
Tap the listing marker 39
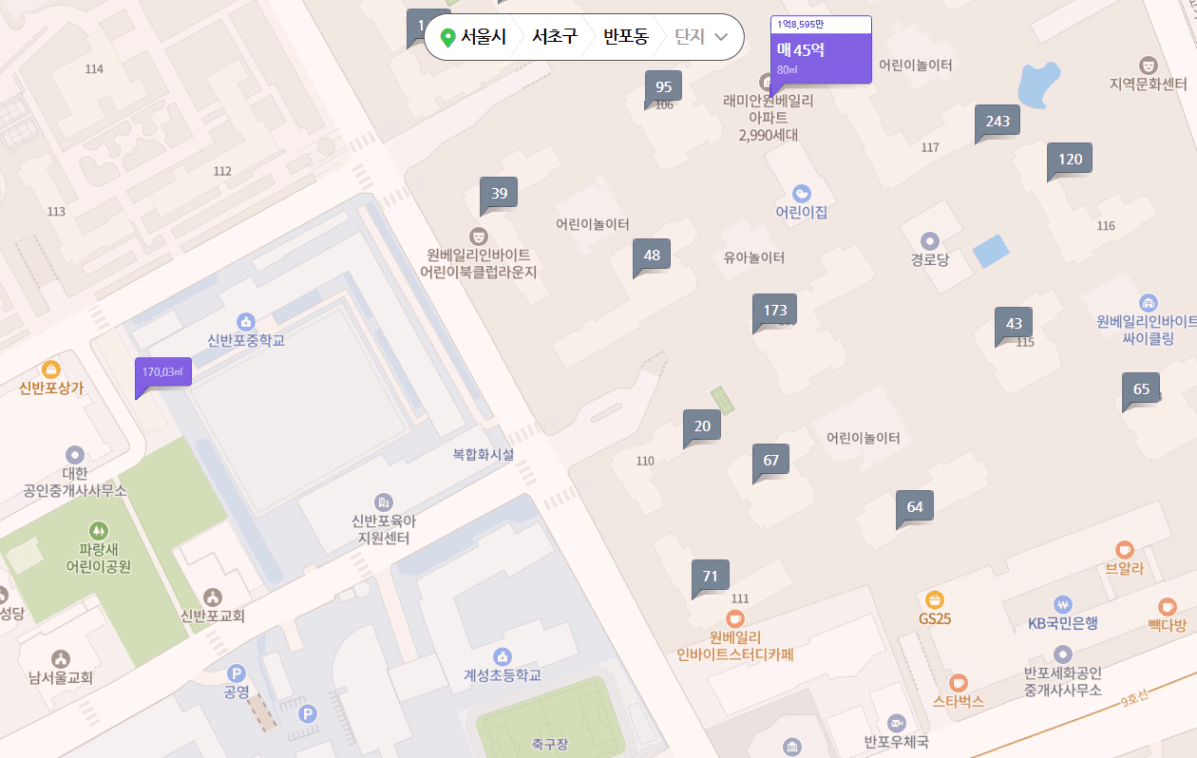pos(498,193)
